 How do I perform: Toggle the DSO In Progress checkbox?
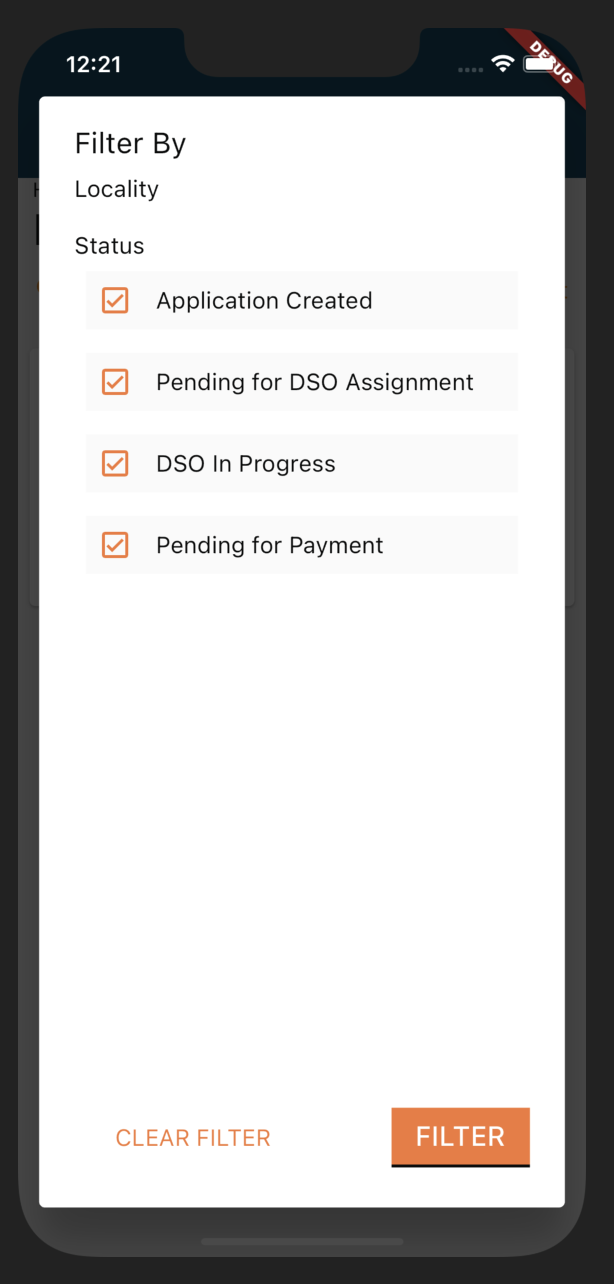(x=115, y=464)
